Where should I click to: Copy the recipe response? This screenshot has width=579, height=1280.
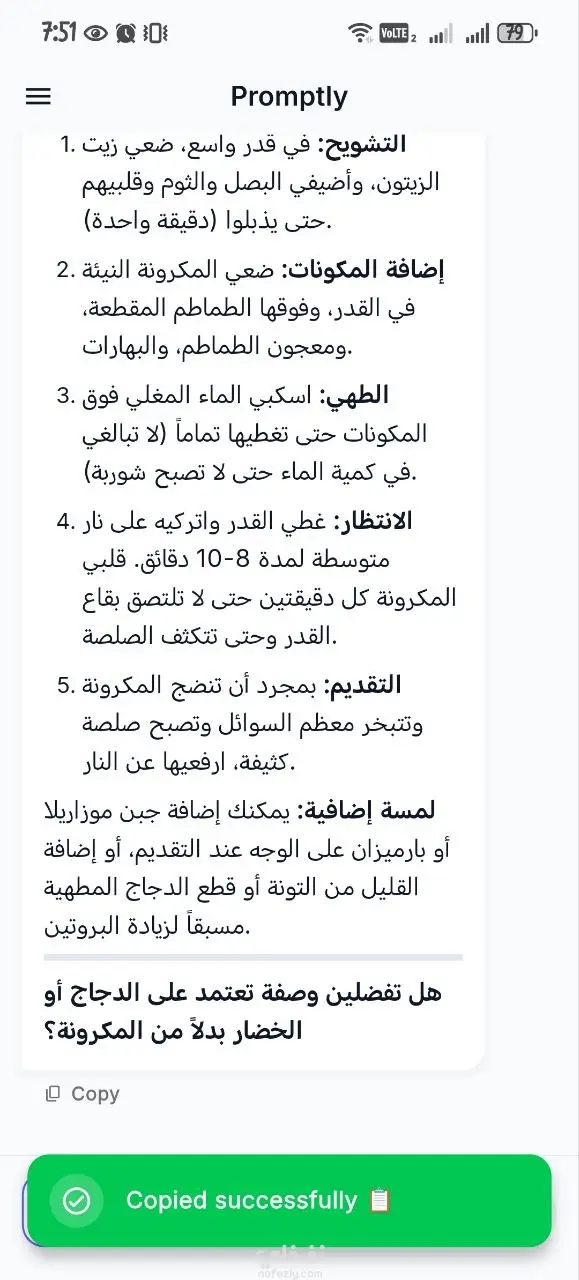[x=82, y=1094]
